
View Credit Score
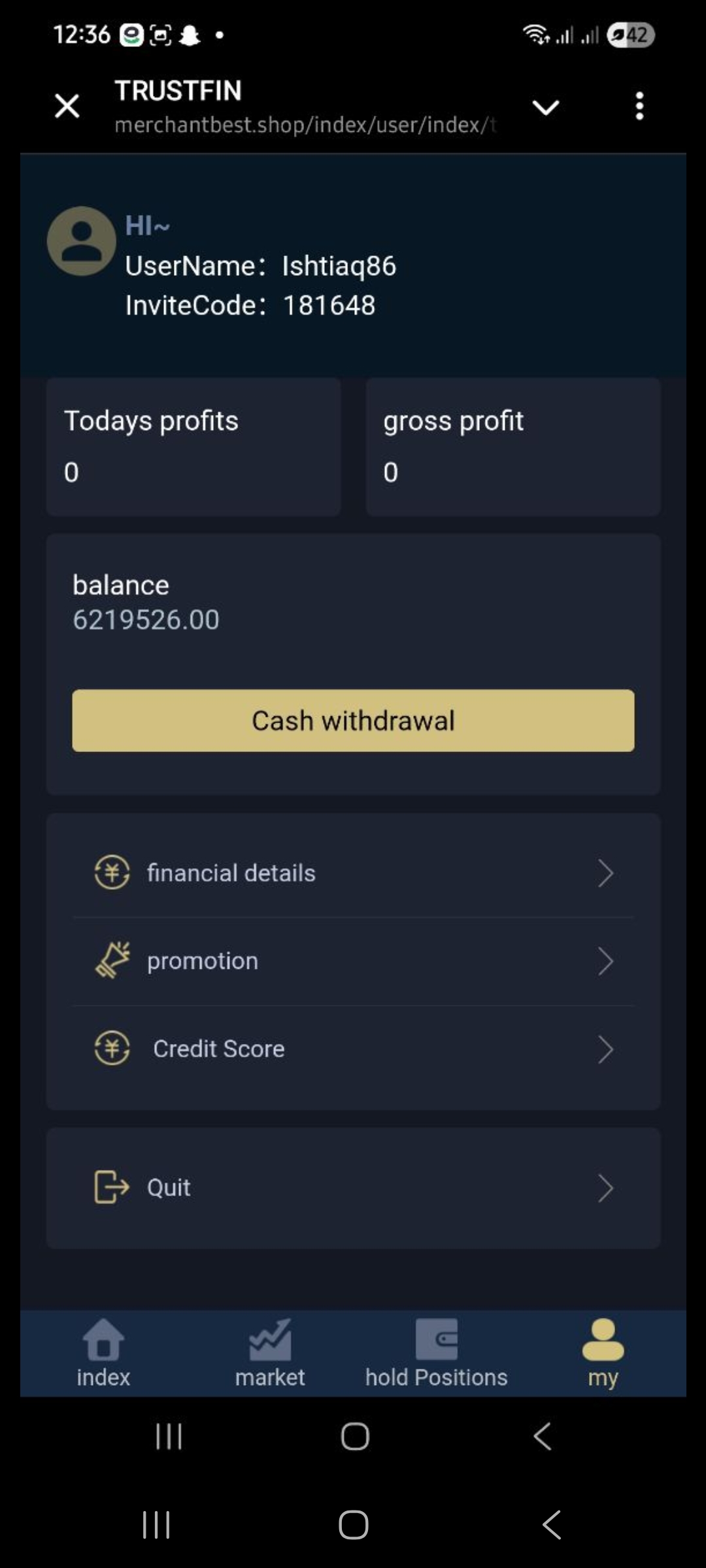pos(353,1049)
